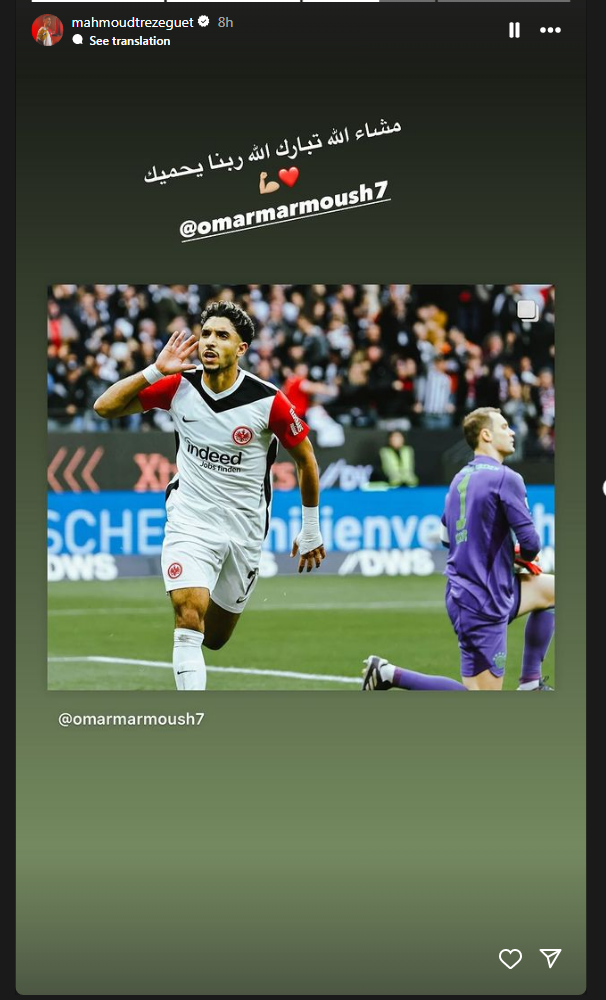The height and width of the screenshot is (1000, 606).
Task: Visit mahmoudtrezeguet username link
Action: (x=132, y=21)
